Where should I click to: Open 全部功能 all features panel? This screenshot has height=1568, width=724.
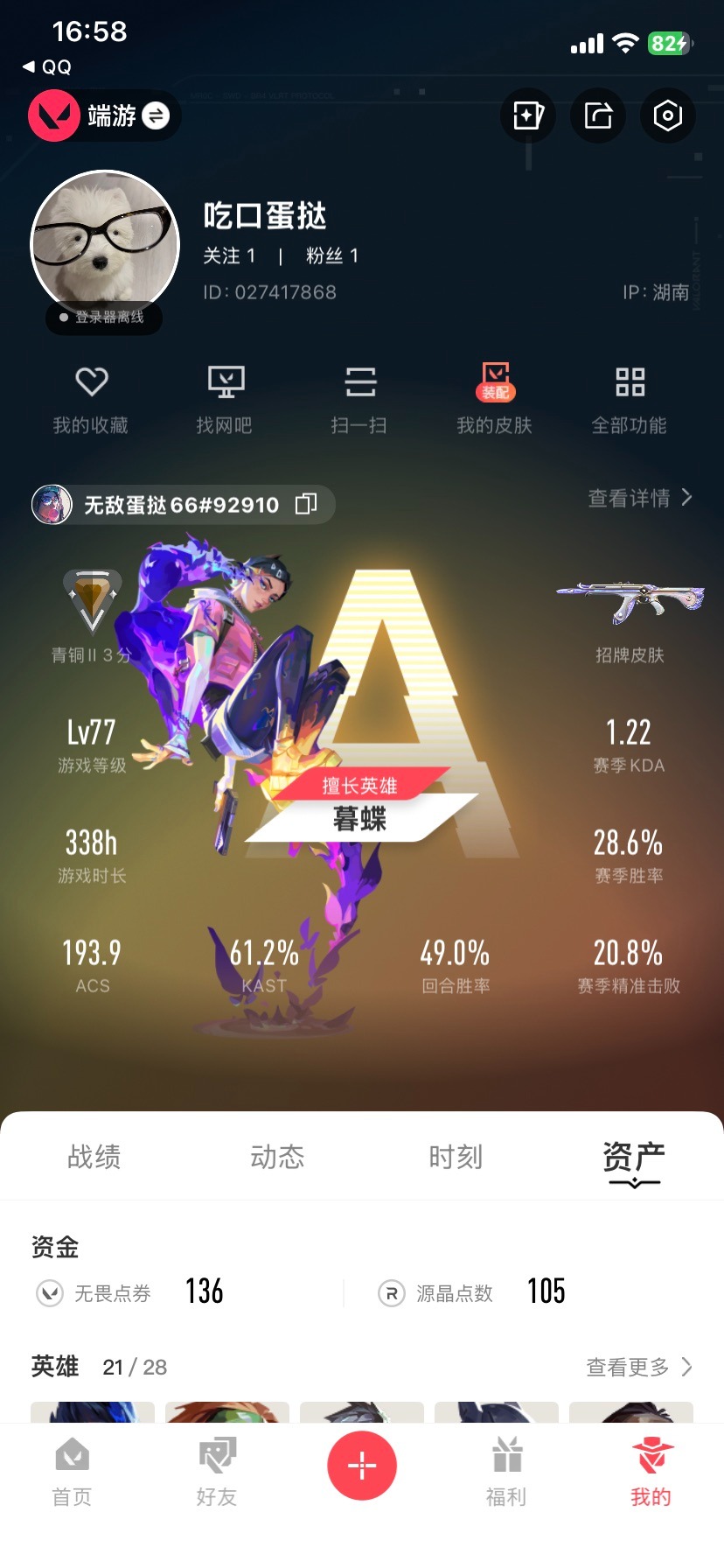tap(632, 399)
